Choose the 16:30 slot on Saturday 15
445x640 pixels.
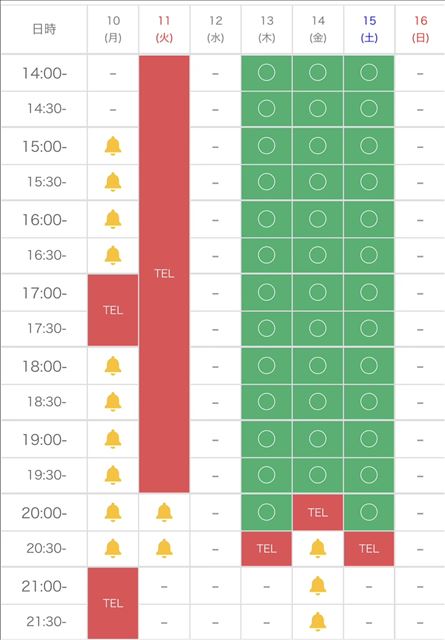pos(369,255)
